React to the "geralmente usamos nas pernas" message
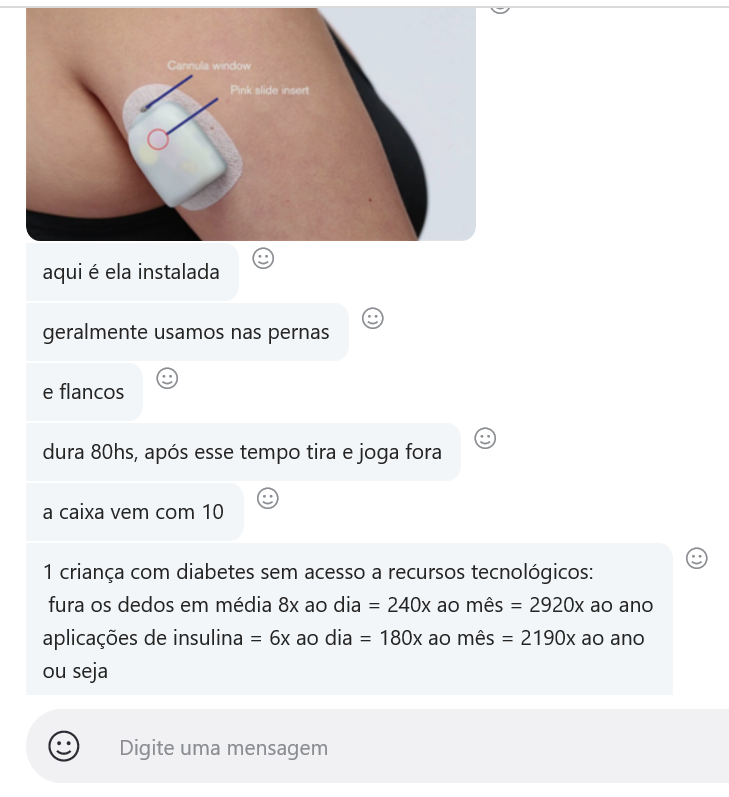Viewport: 729px width, 797px height. click(372, 319)
